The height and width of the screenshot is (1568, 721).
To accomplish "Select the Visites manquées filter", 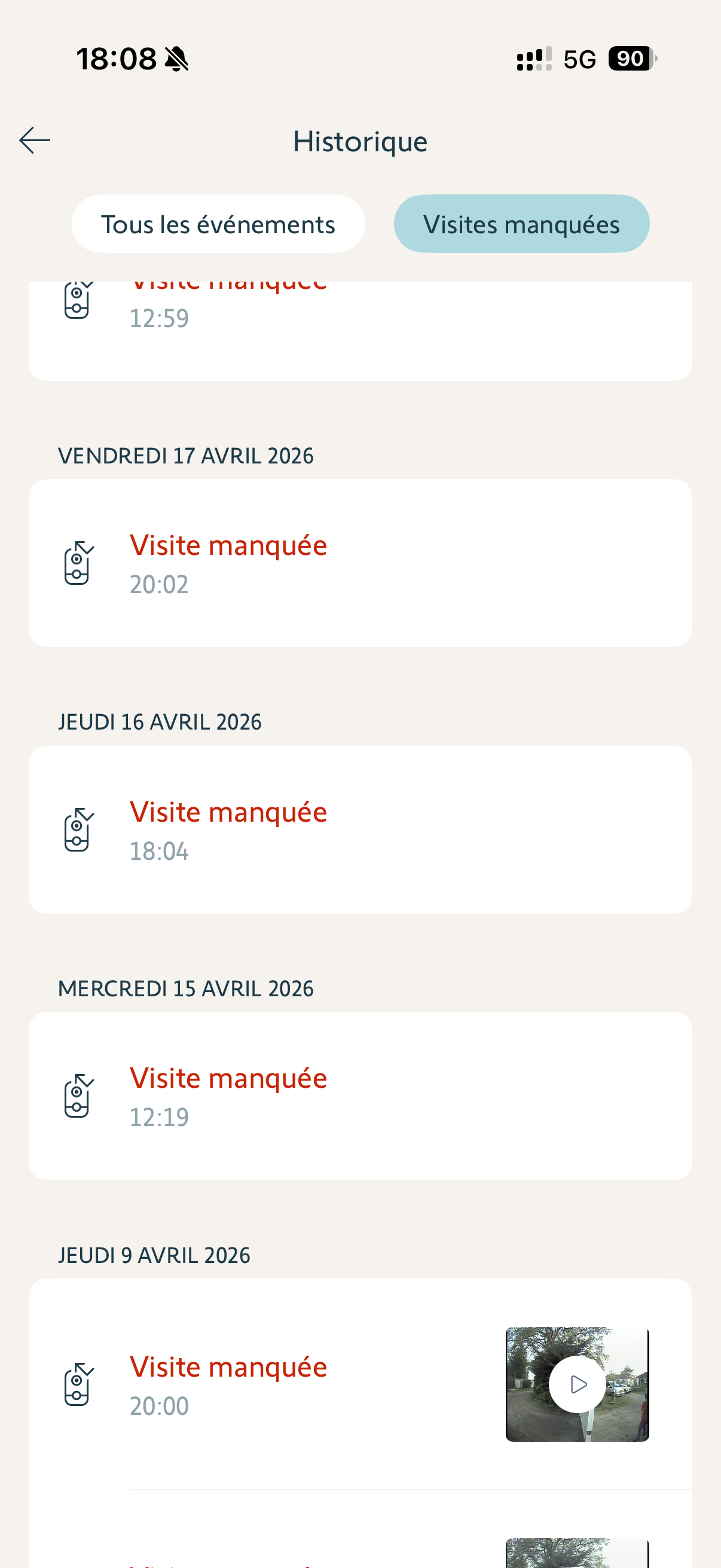I will click(521, 224).
